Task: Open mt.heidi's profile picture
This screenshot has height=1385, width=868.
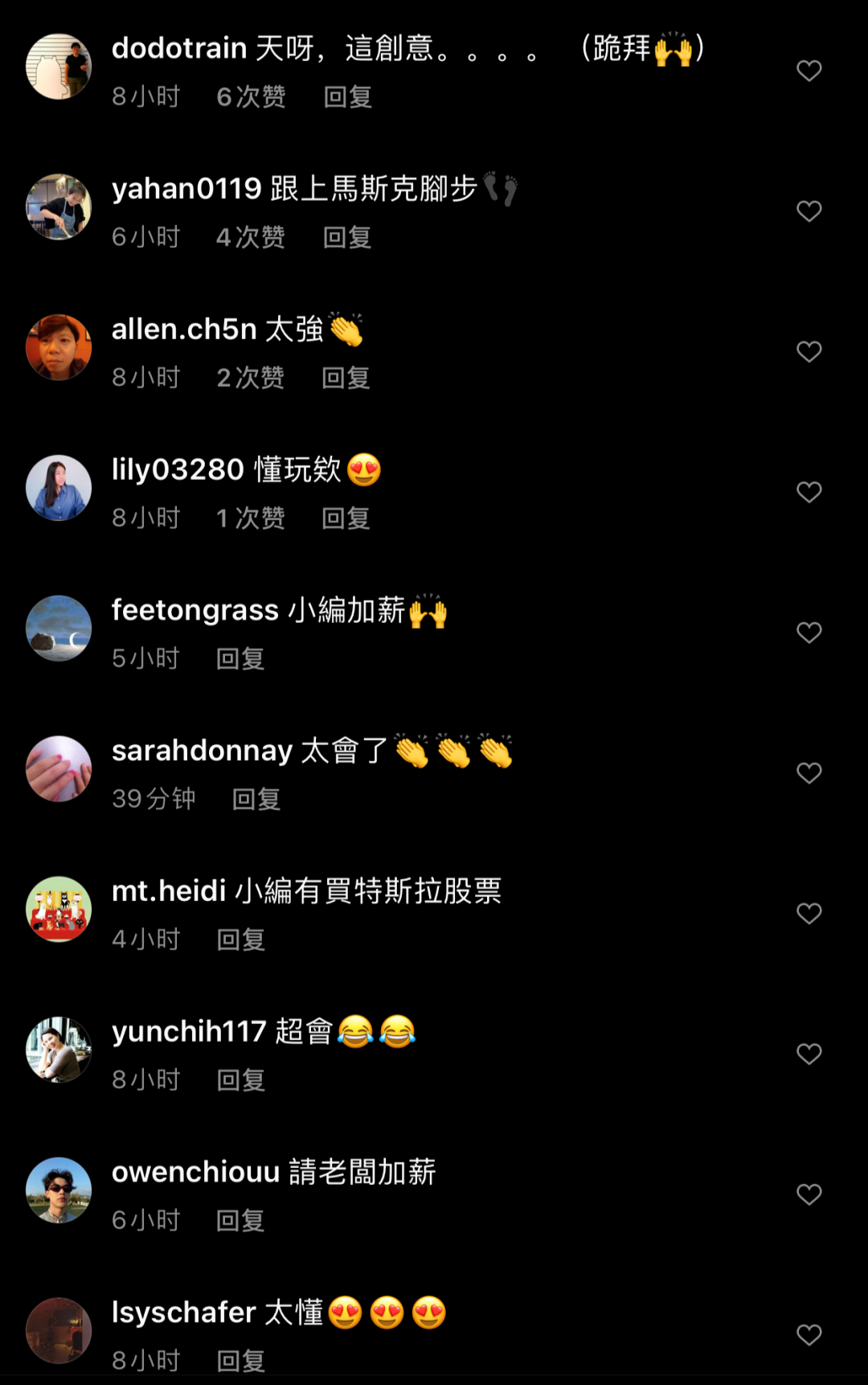Action: [x=59, y=909]
